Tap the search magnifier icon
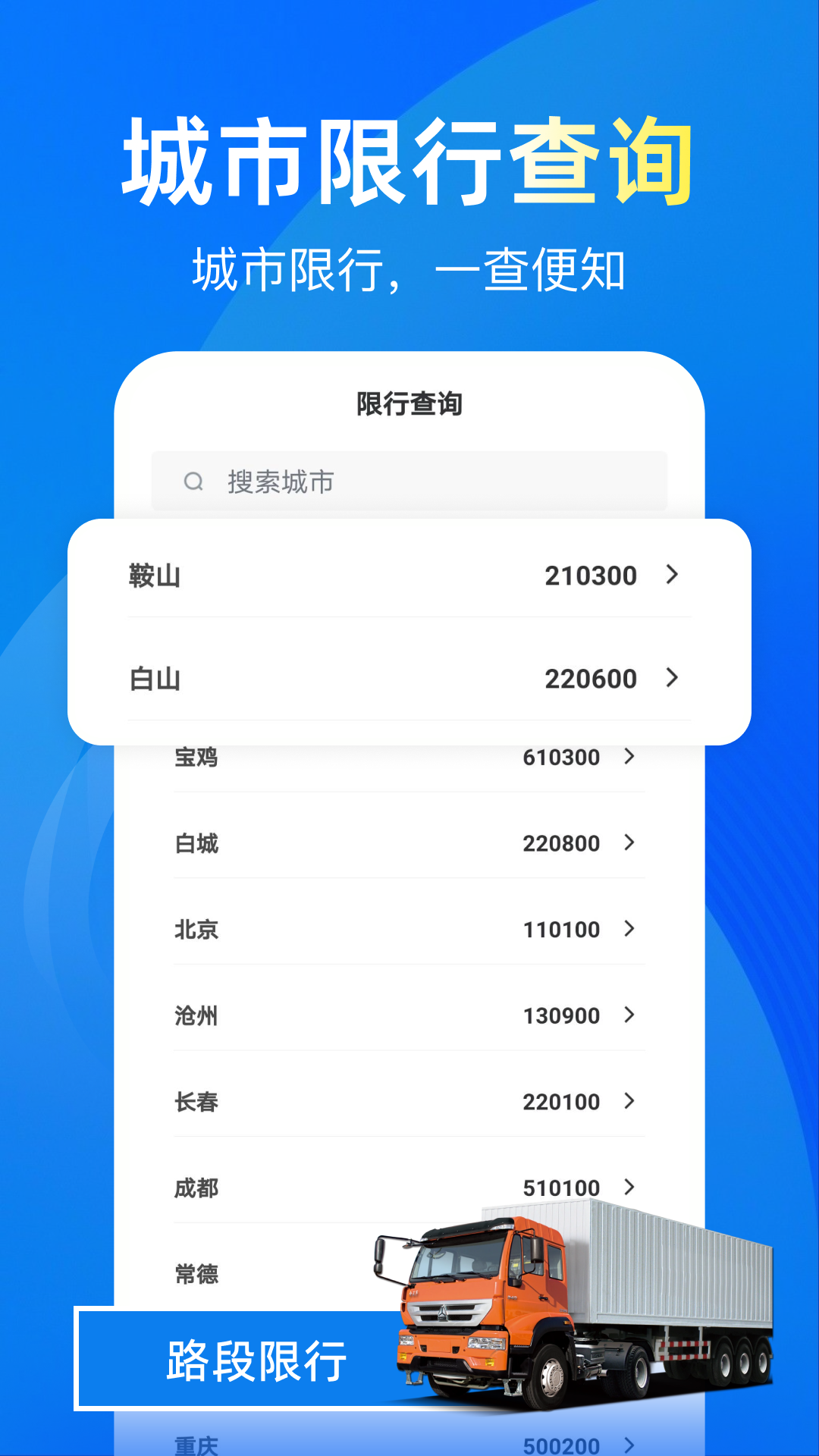This screenshot has height=1456, width=819. pos(192,481)
